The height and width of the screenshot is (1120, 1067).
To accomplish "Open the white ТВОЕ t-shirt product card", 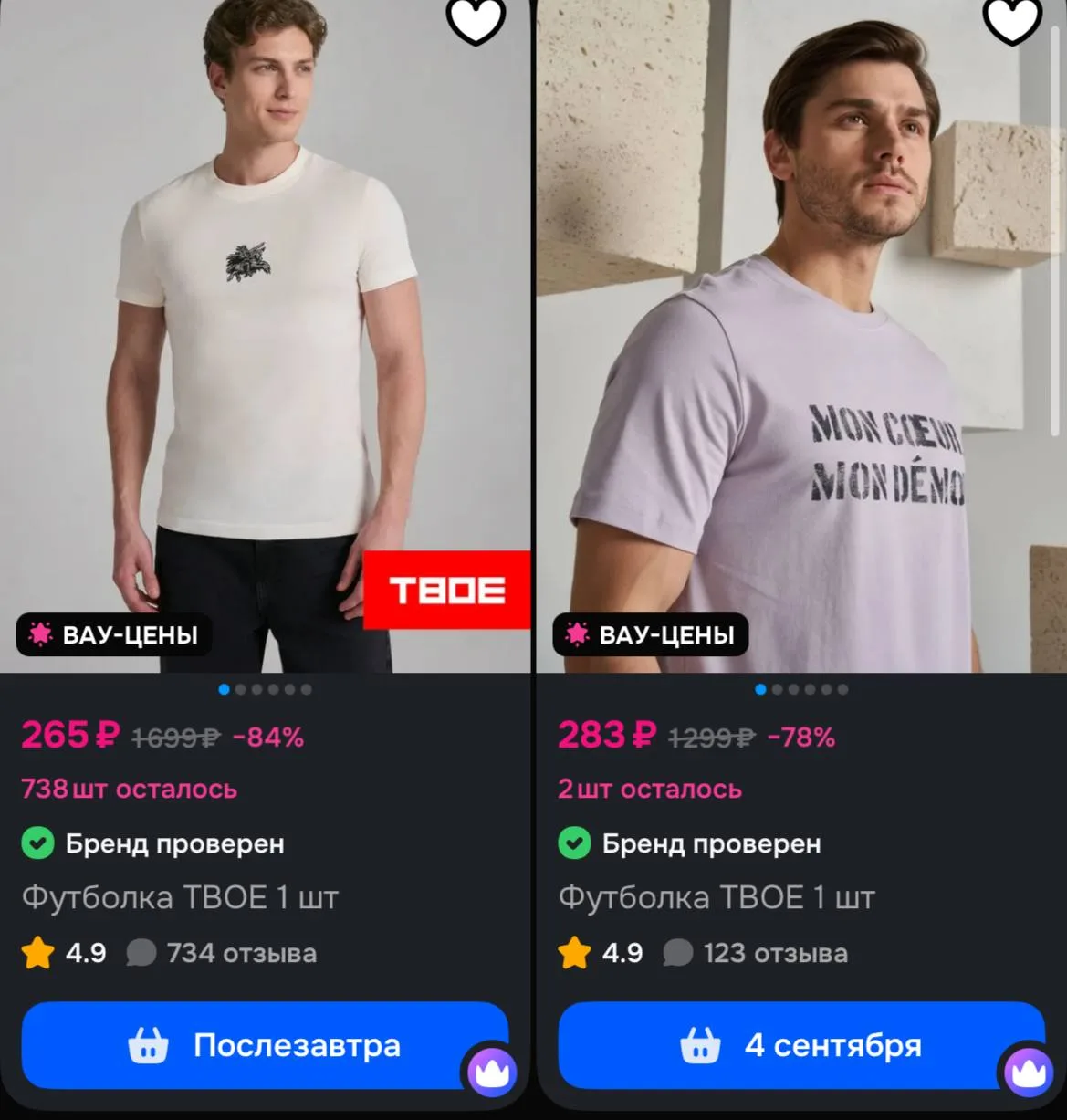I will pos(265,336).
